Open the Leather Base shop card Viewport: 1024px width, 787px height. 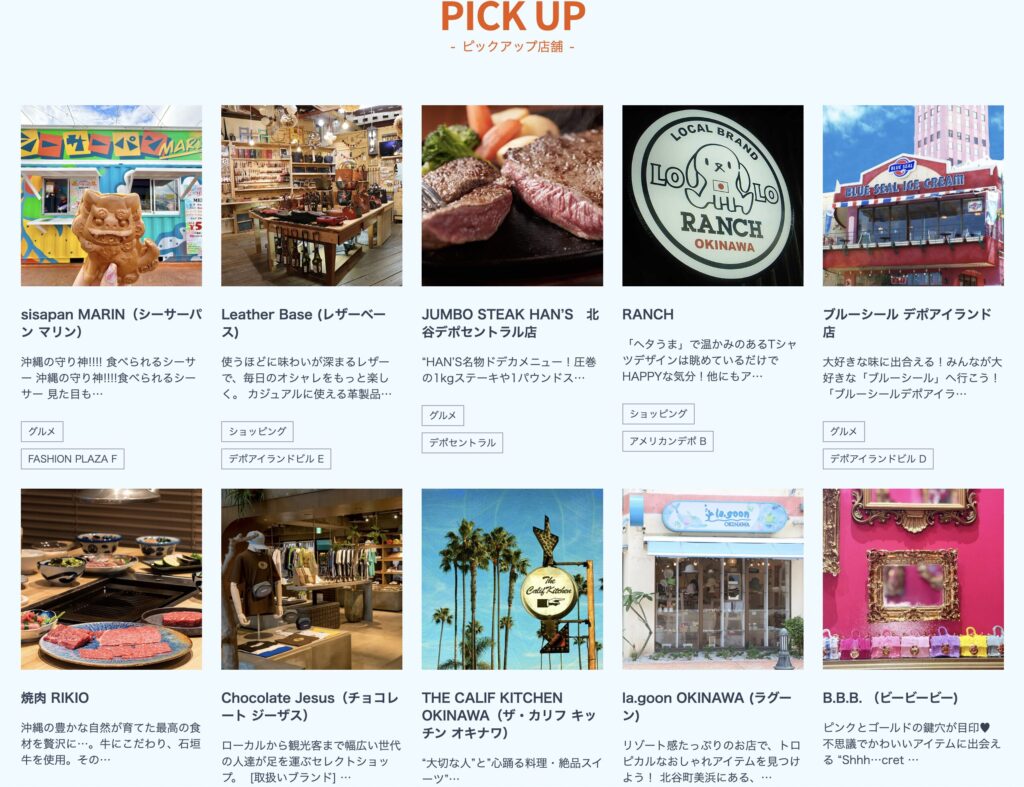point(311,196)
